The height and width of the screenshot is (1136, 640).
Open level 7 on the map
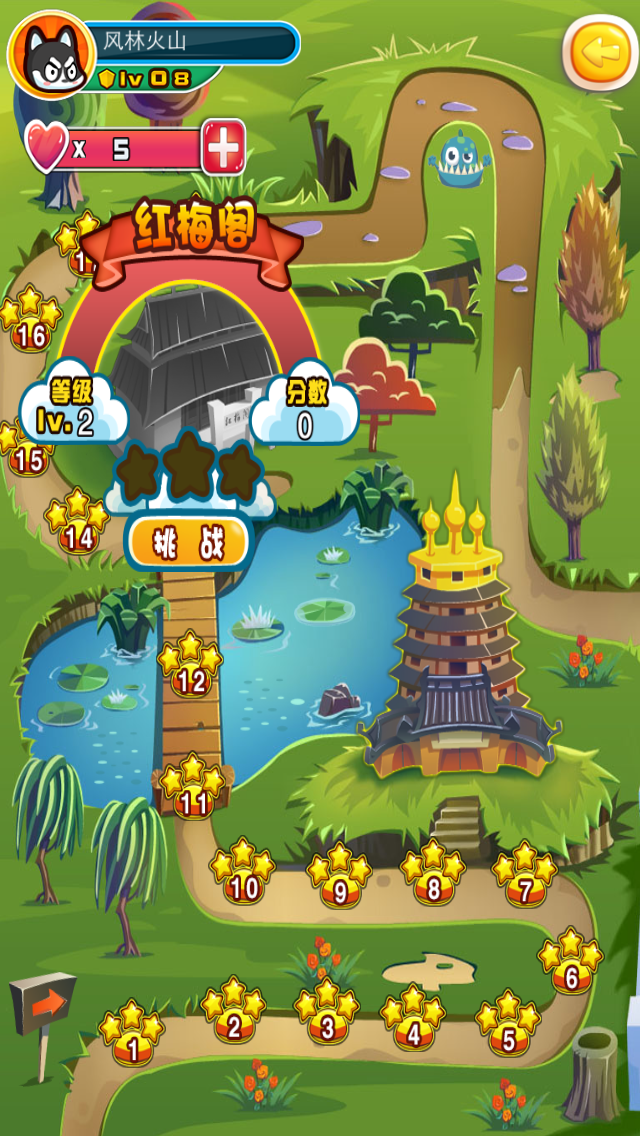(x=525, y=875)
